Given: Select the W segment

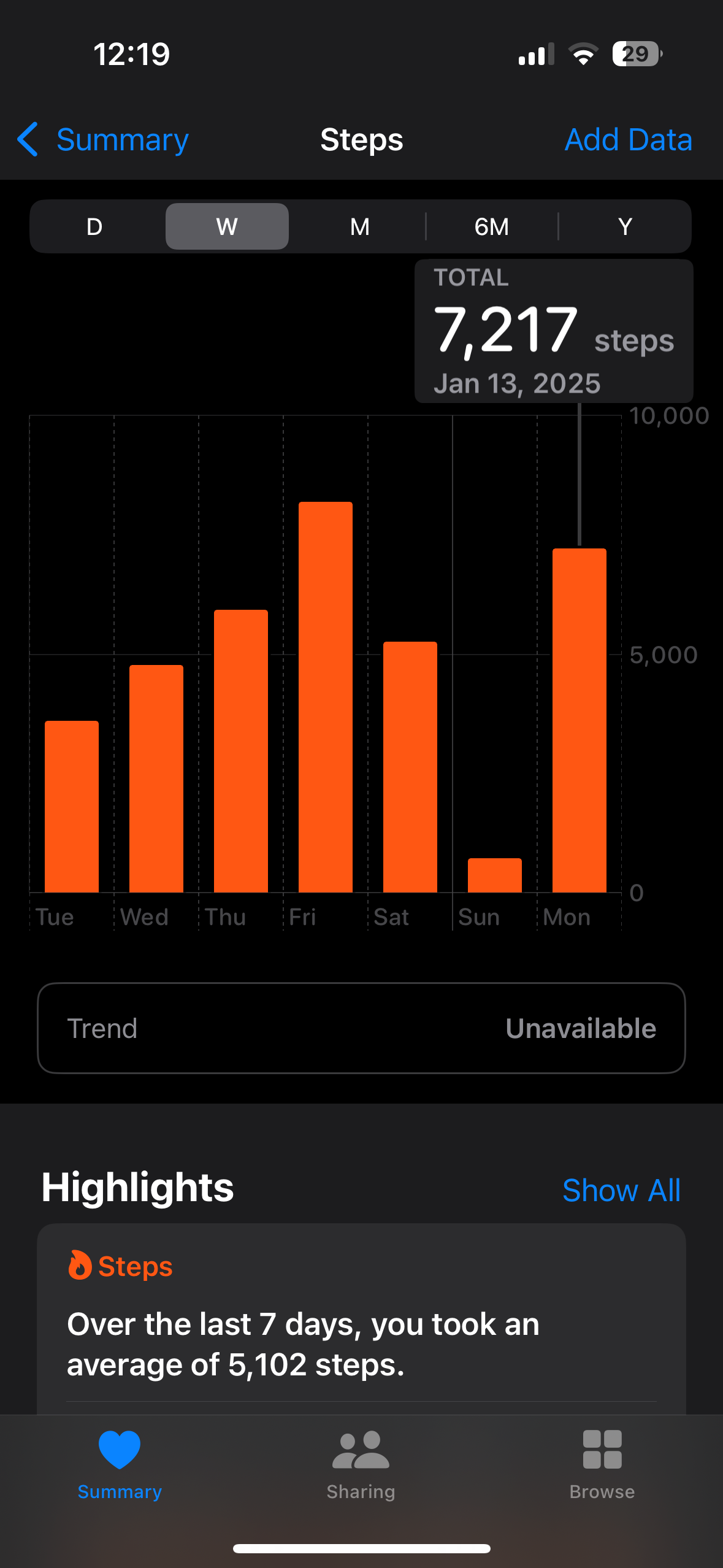Looking at the screenshot, I should [226, 226].
